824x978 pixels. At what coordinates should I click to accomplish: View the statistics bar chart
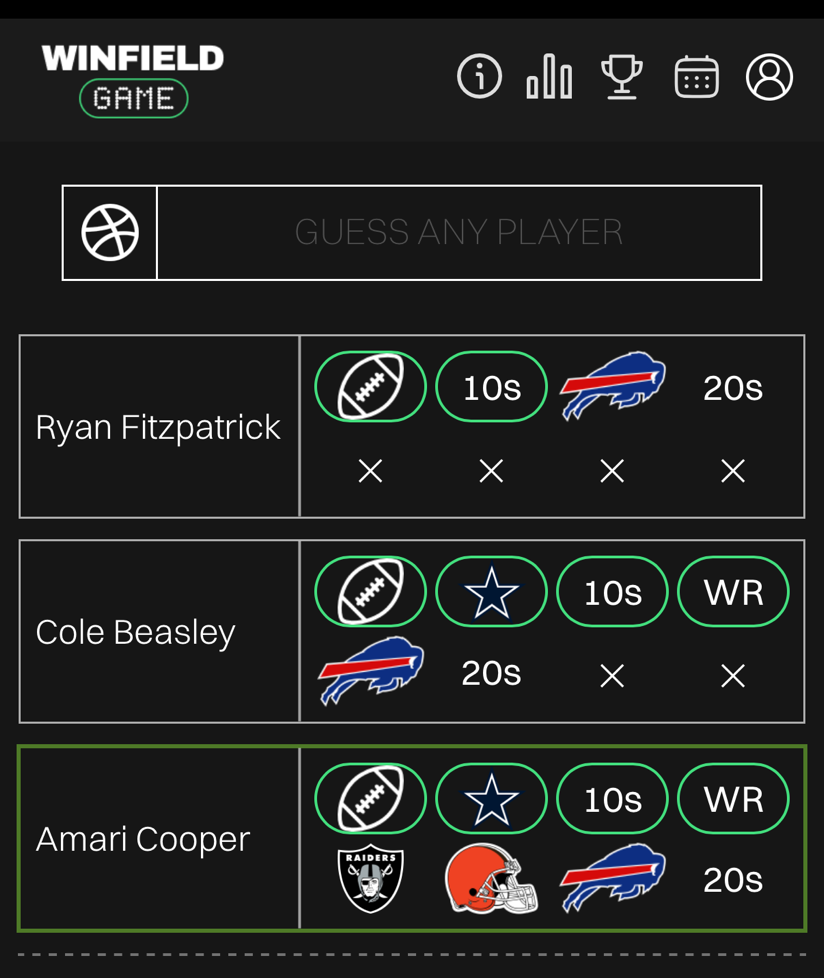click(549, 77)
